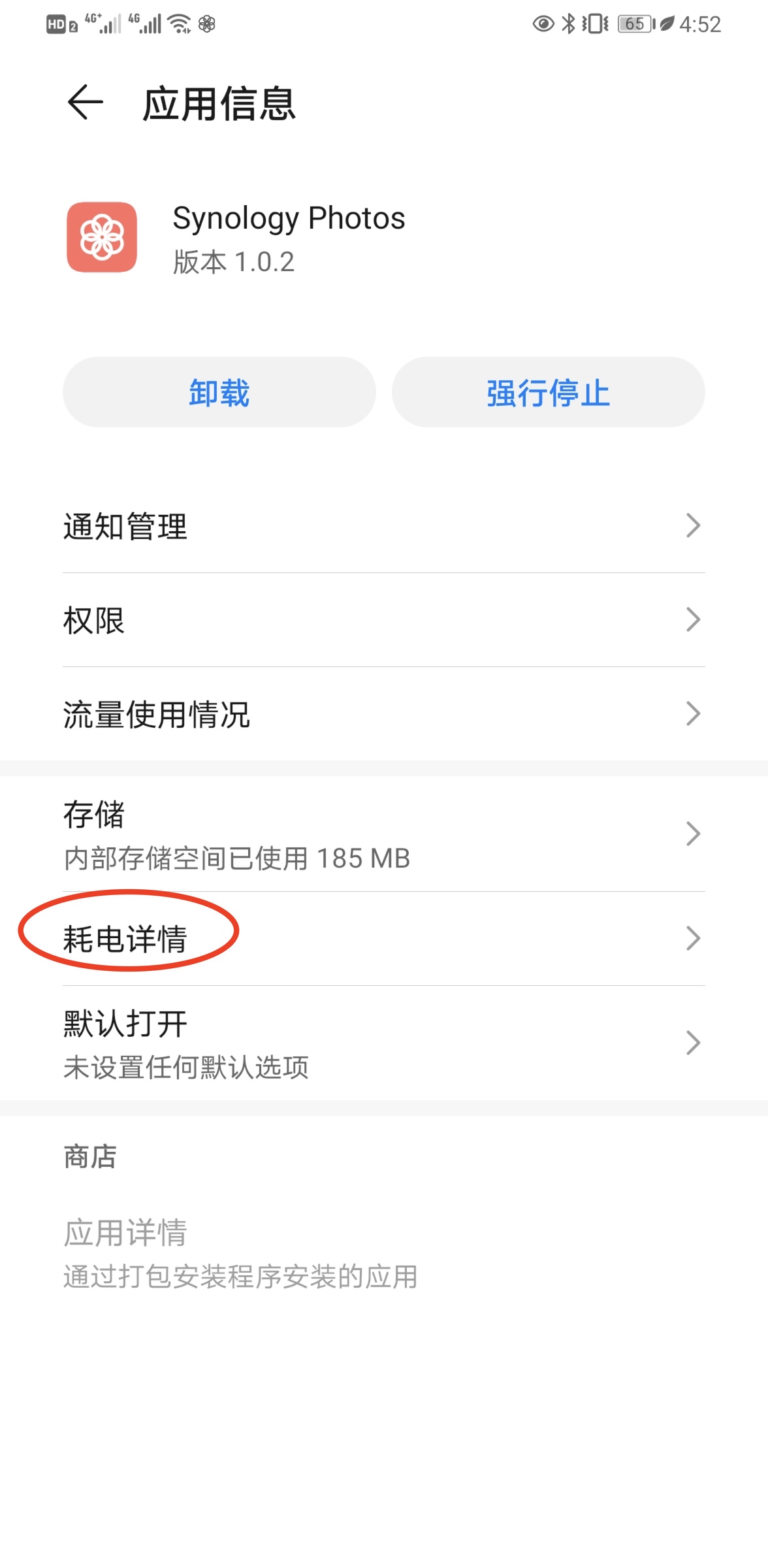Tap the 卸载 button to uninstall

(219, 393)
